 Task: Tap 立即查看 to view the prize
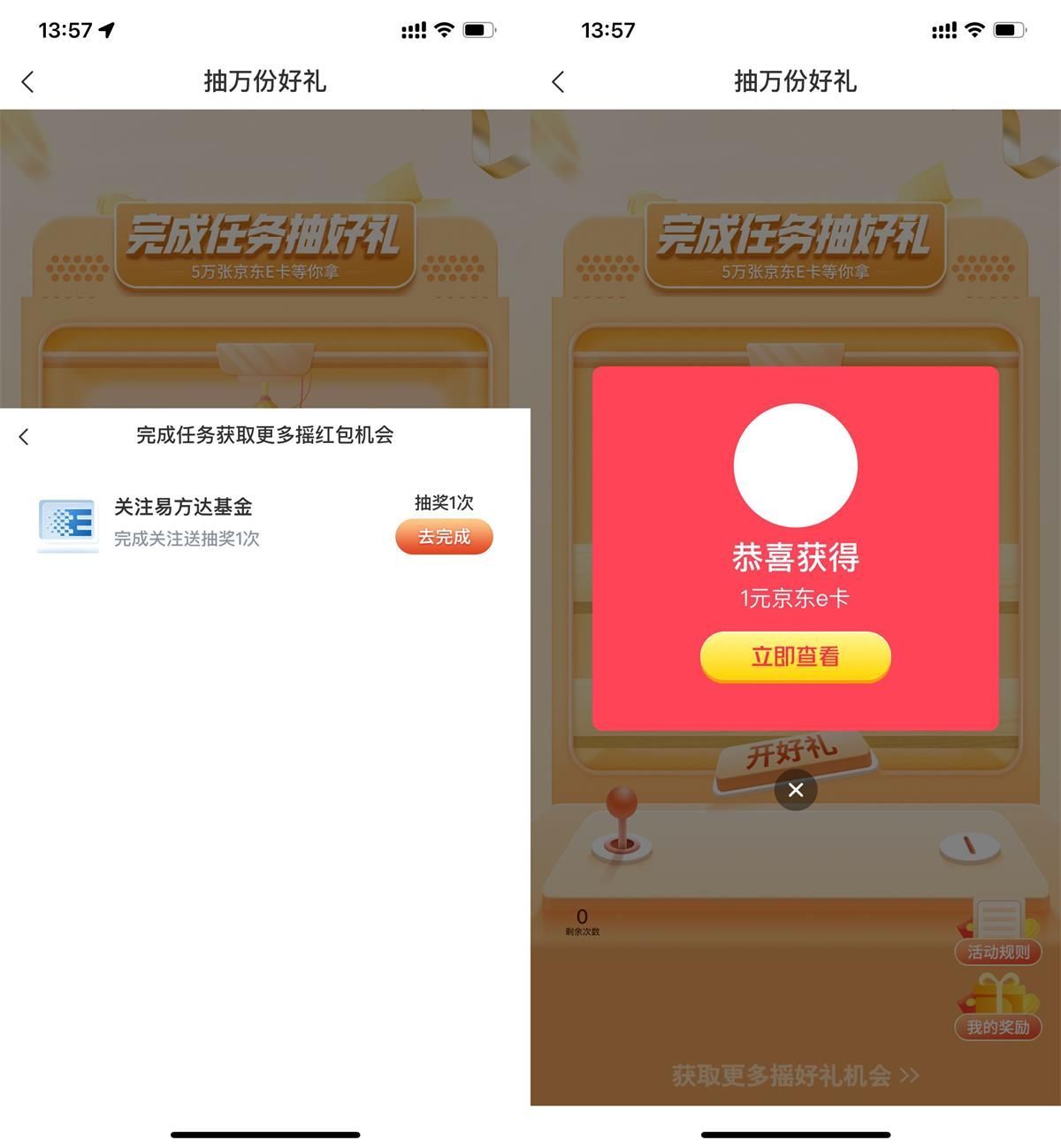coord(795,656)
